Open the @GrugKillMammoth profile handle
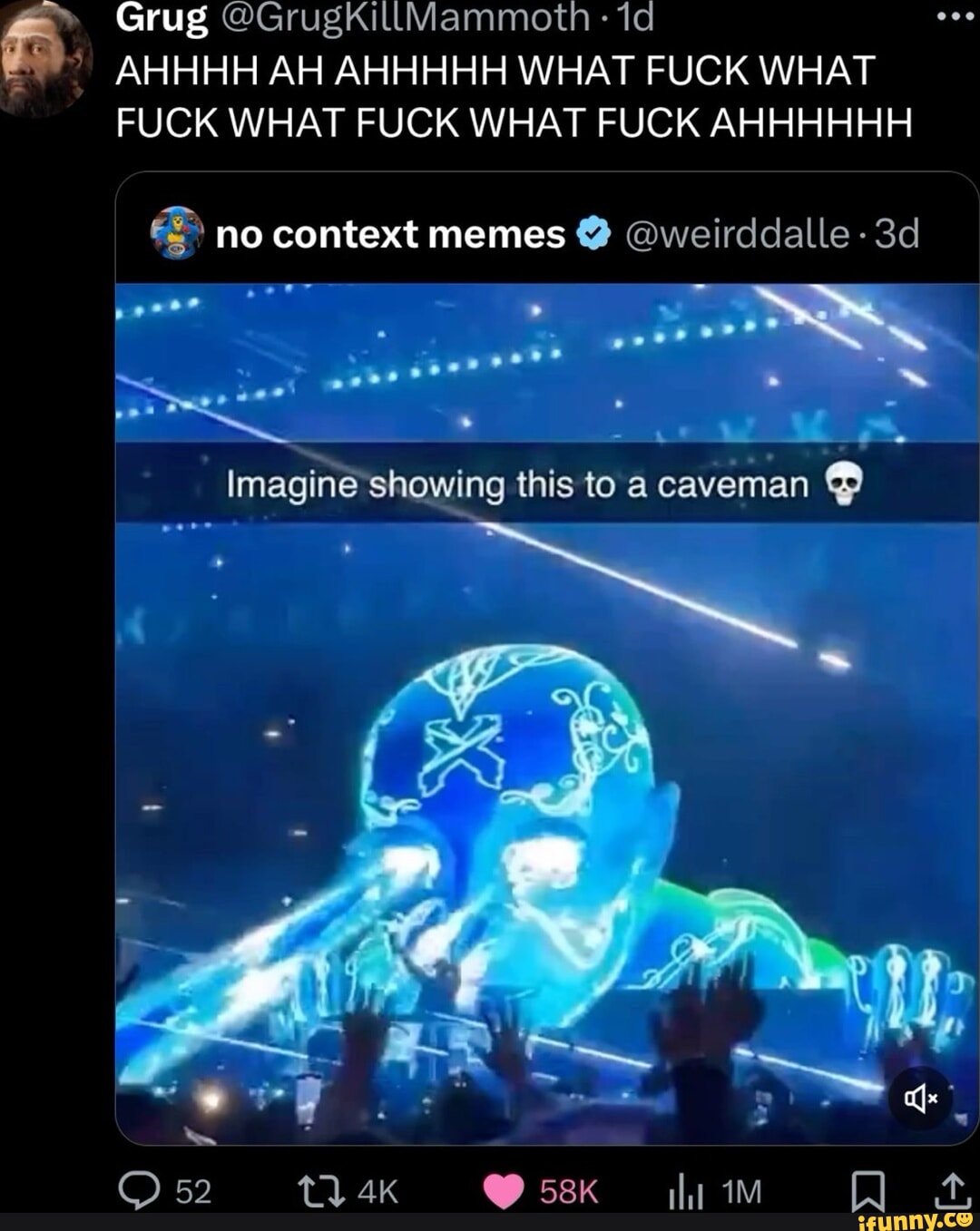This screenshot has width=980, height=1231. [x=405, y=16]
